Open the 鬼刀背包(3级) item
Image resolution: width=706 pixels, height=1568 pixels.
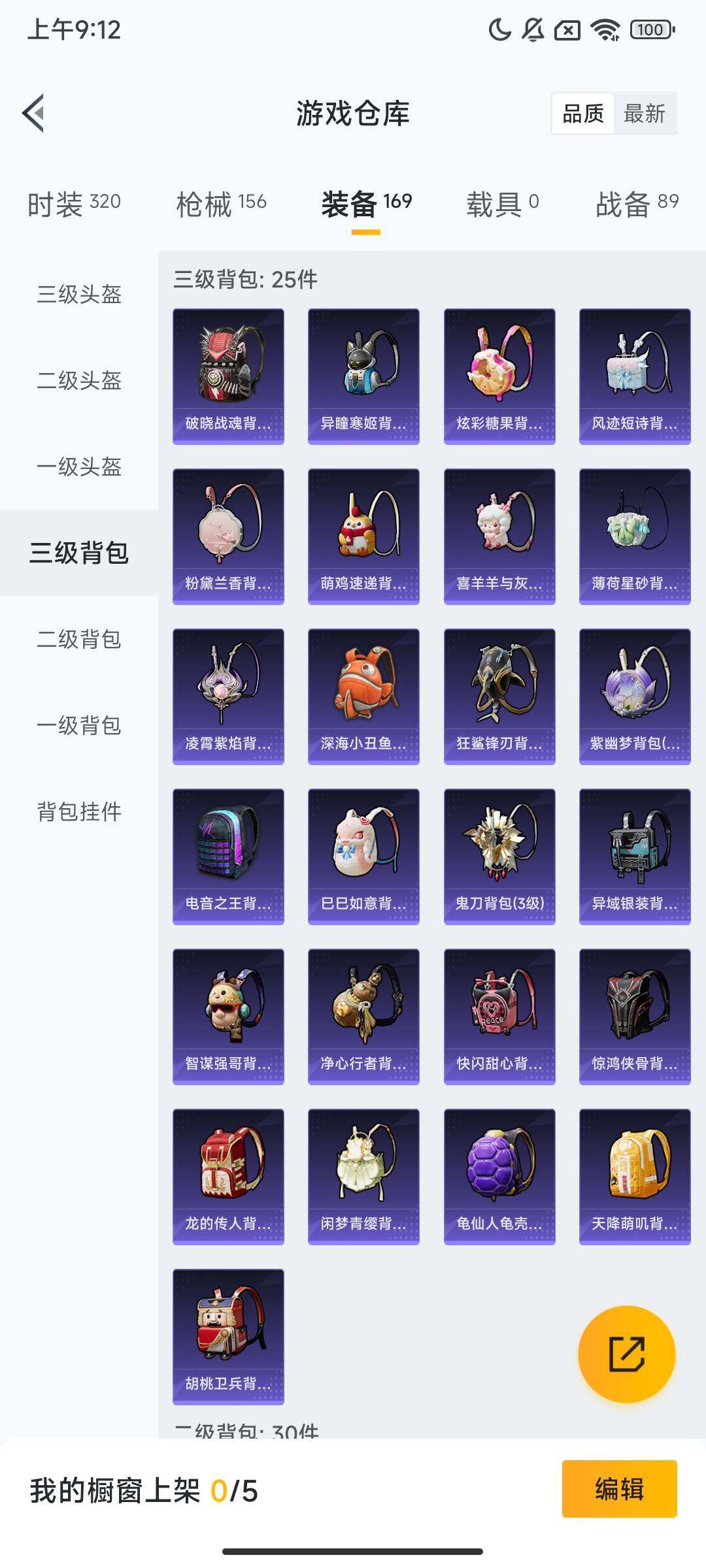[499, 857]
